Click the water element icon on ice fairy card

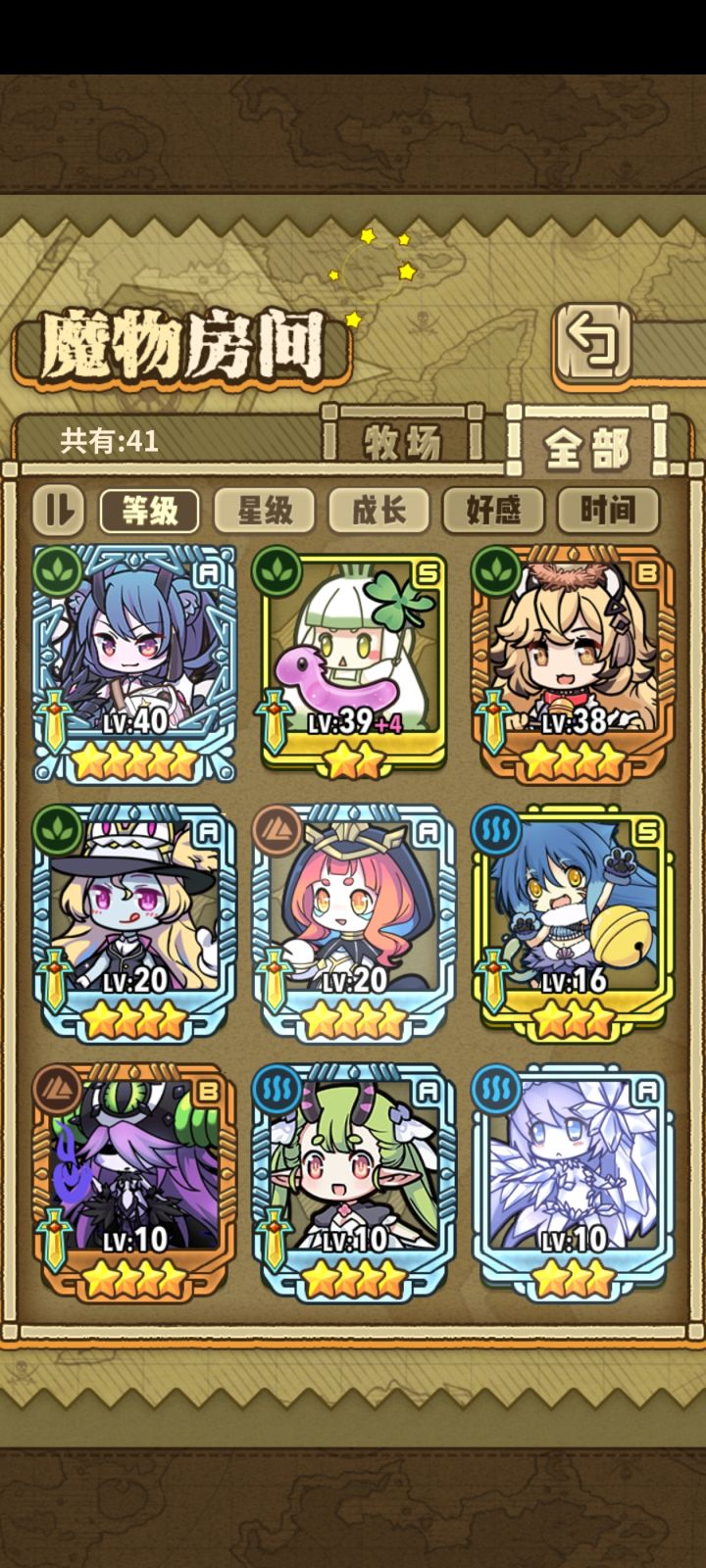click(x=496, y=1093)
